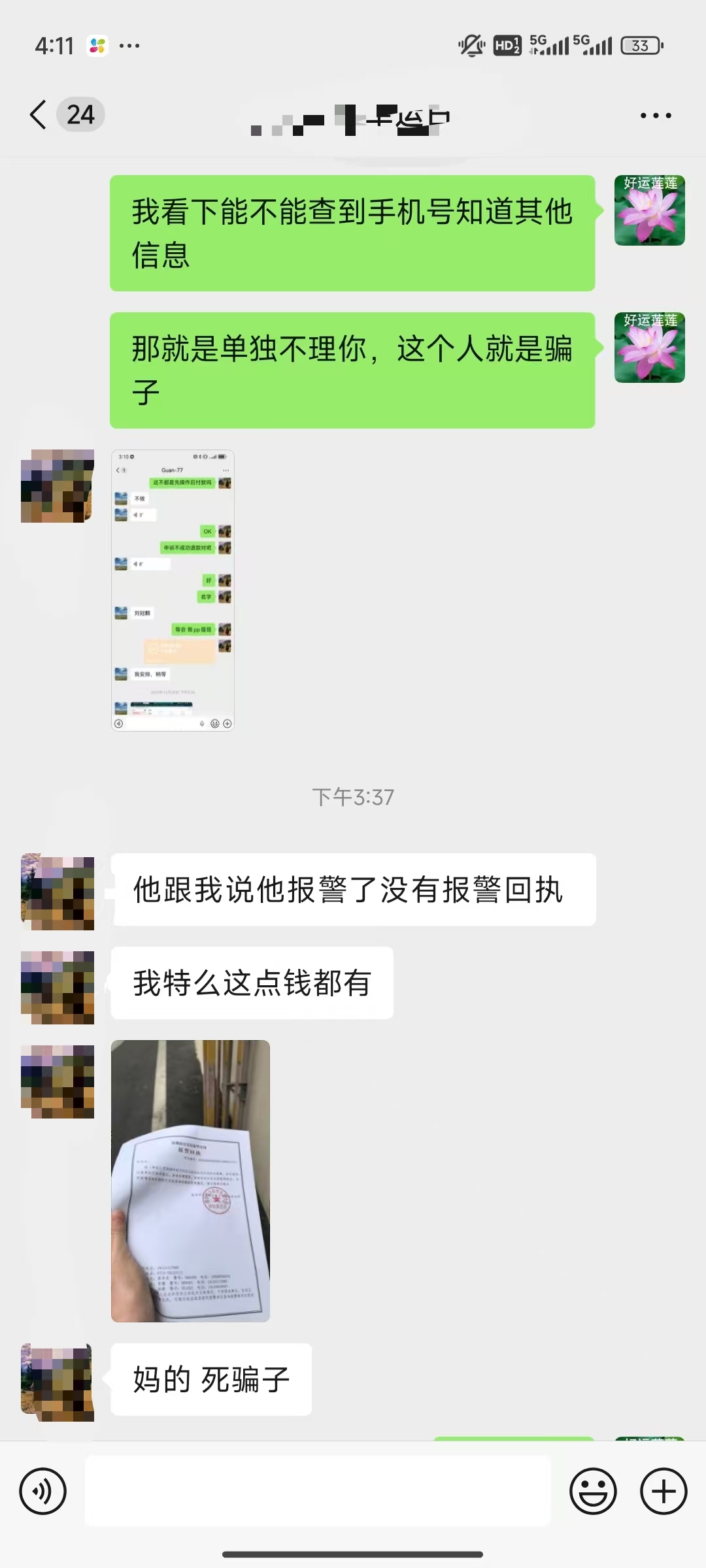Screen dimensions: 706x1568
Task: Open the chat settings via three-dot icon
Action: pyautogui.click(x=656, y=115)
